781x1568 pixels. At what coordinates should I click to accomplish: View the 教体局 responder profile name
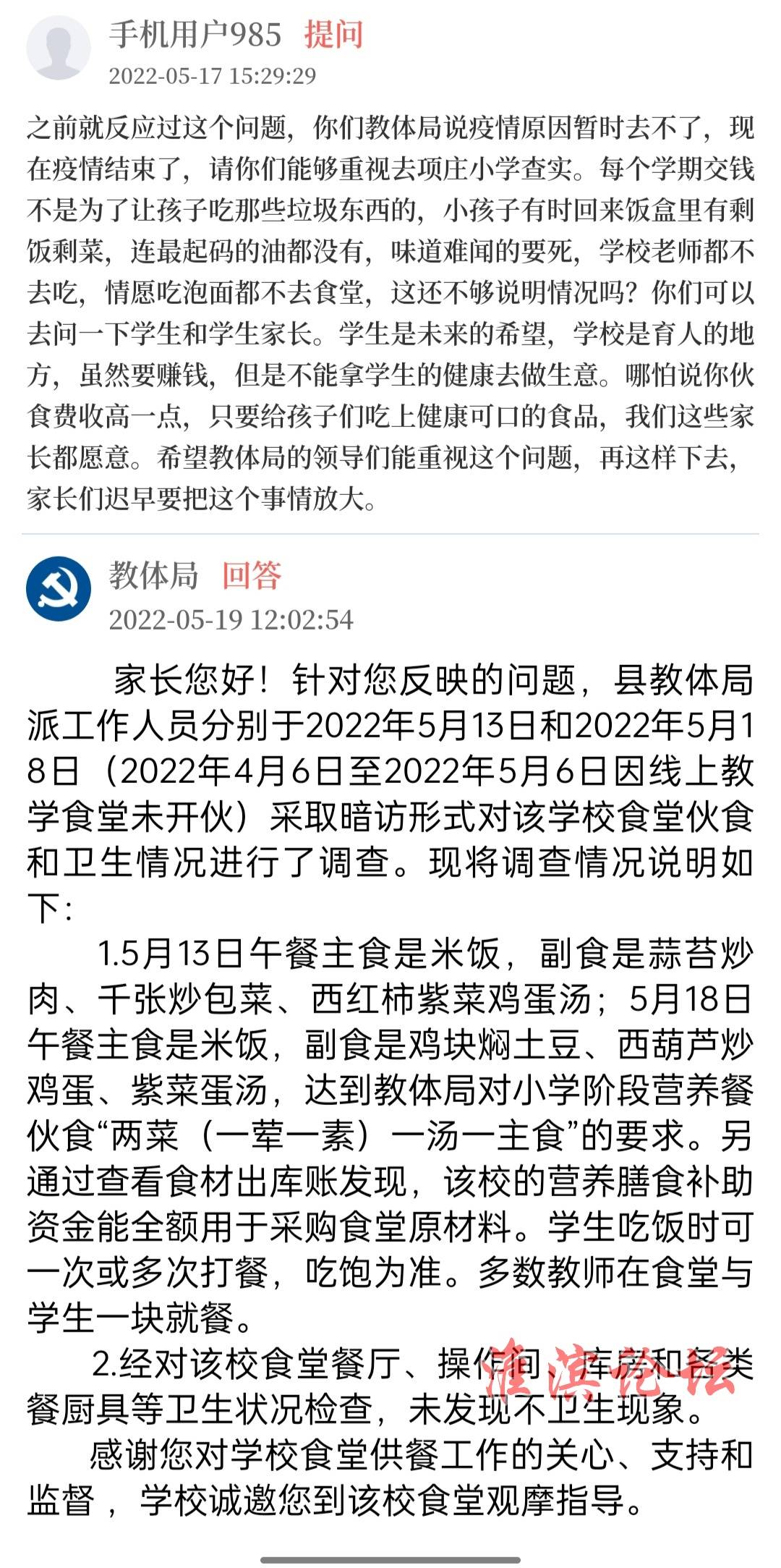(x=154, y=575)
